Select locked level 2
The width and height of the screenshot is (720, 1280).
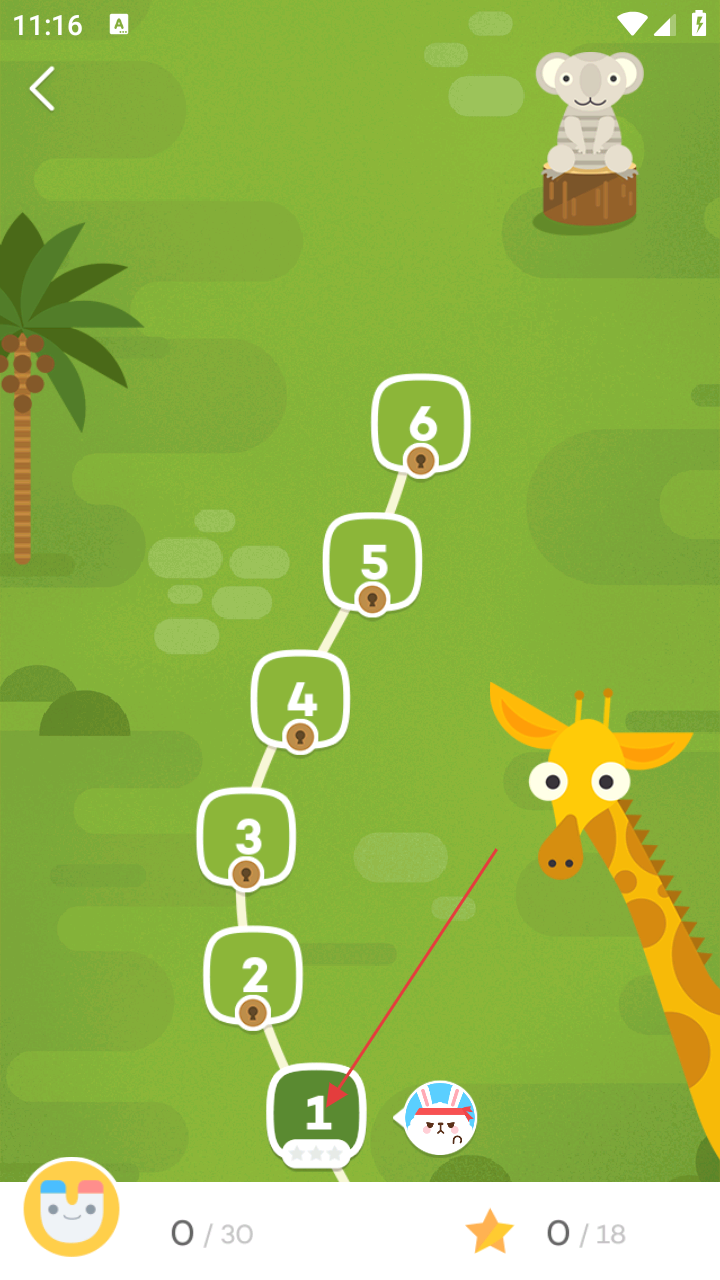point(253,975)
